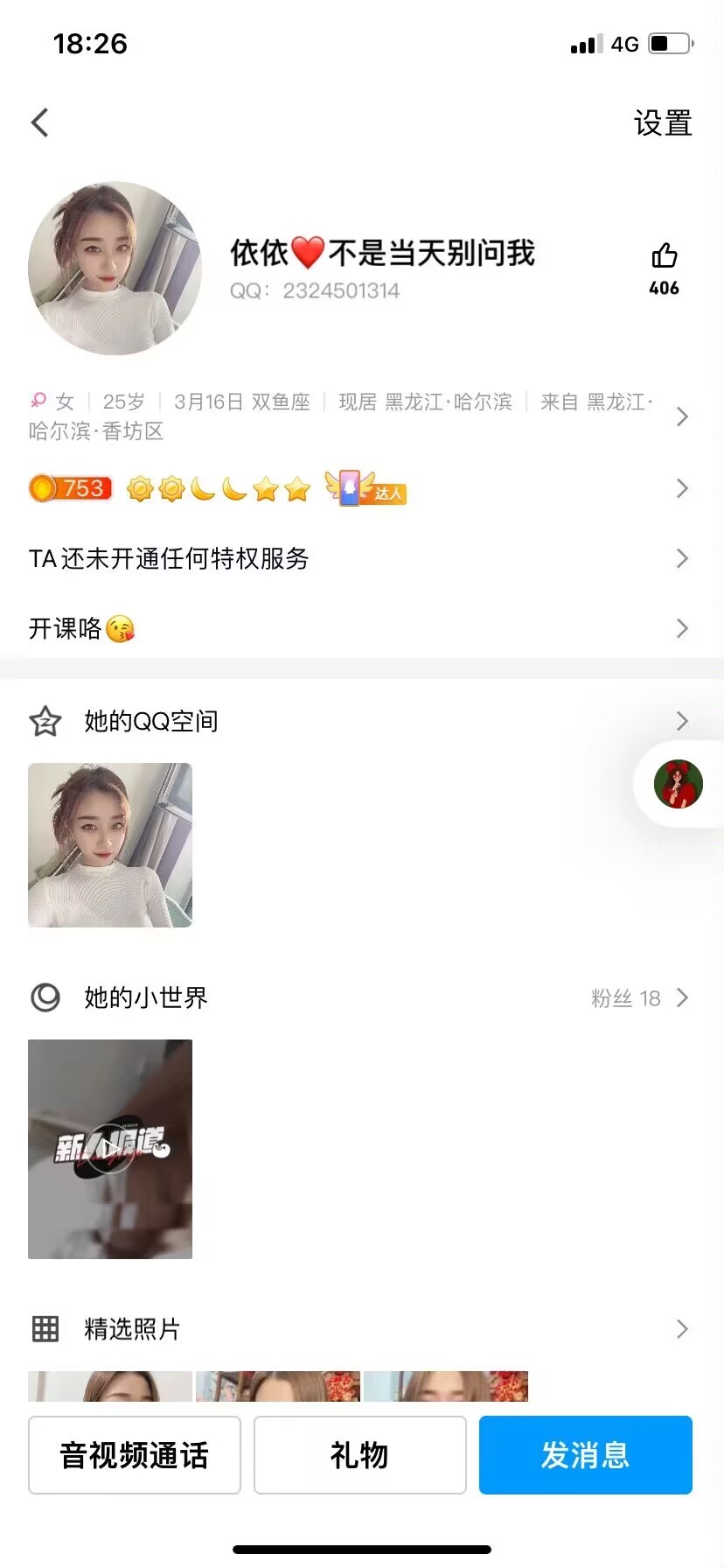This screenshot has height=1568, width=724.
Task: Open the 开课咯 signature row
Action: click(362, 628)
